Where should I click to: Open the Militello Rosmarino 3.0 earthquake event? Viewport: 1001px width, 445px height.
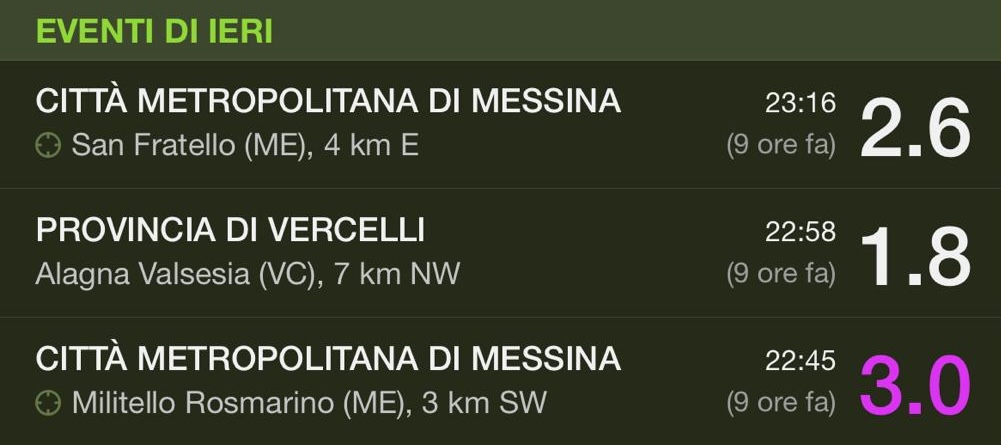(500, 382)
